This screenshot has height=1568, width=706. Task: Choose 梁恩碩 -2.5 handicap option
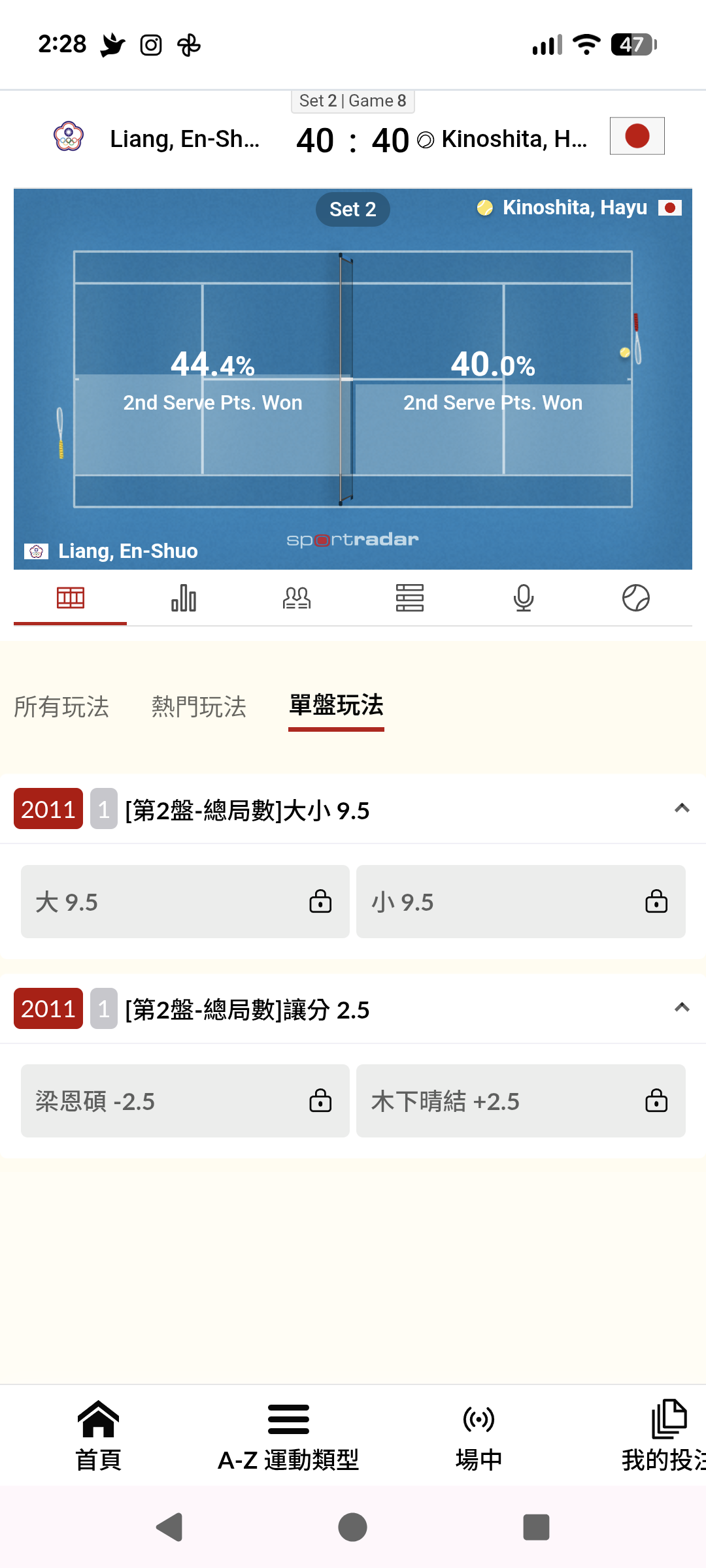(185, 1101)
